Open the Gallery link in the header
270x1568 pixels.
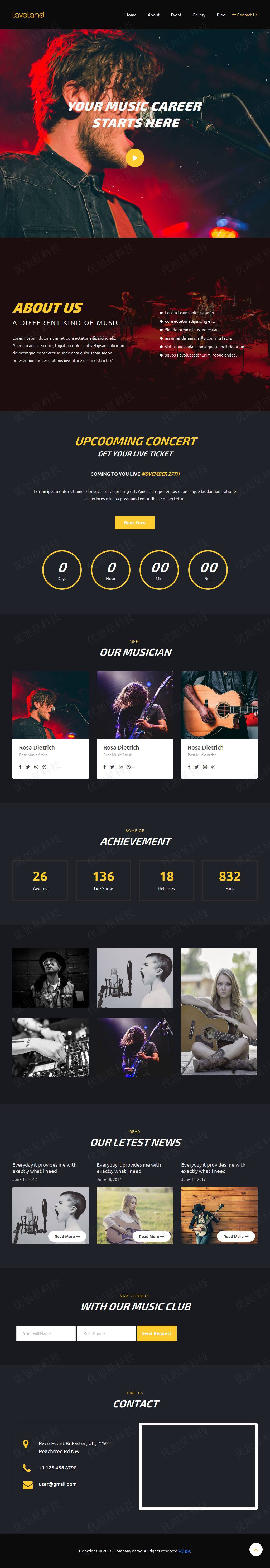[x=199, y=15]
